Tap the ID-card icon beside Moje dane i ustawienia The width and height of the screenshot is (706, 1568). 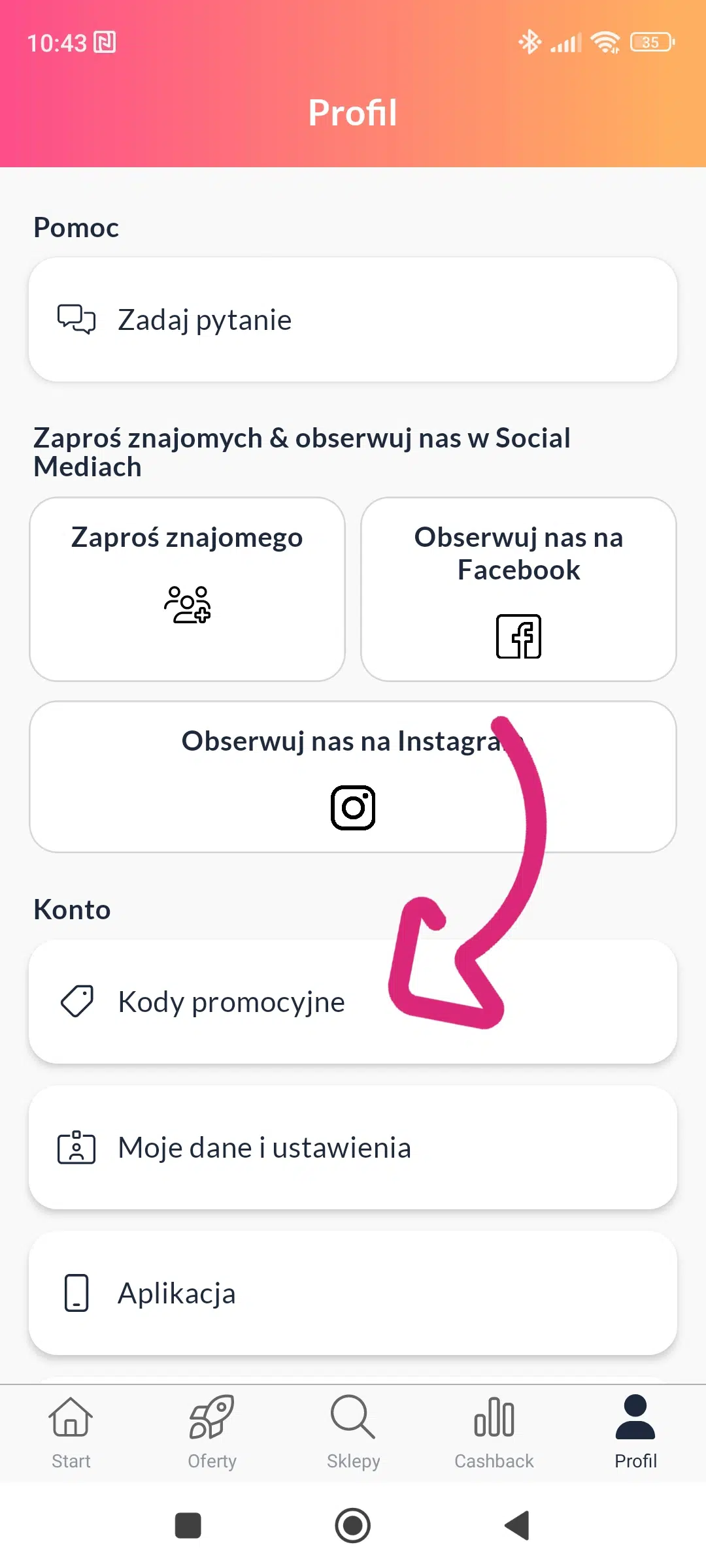coord(77,1147)
